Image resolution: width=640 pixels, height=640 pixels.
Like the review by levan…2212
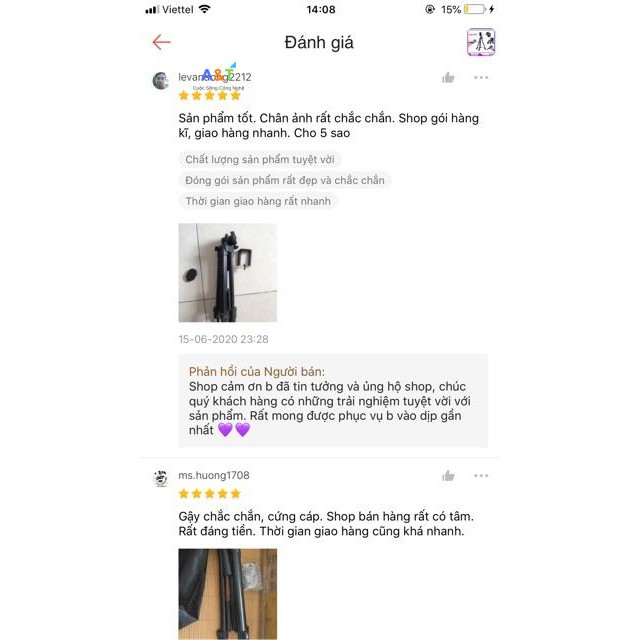[x=448, y=78]
